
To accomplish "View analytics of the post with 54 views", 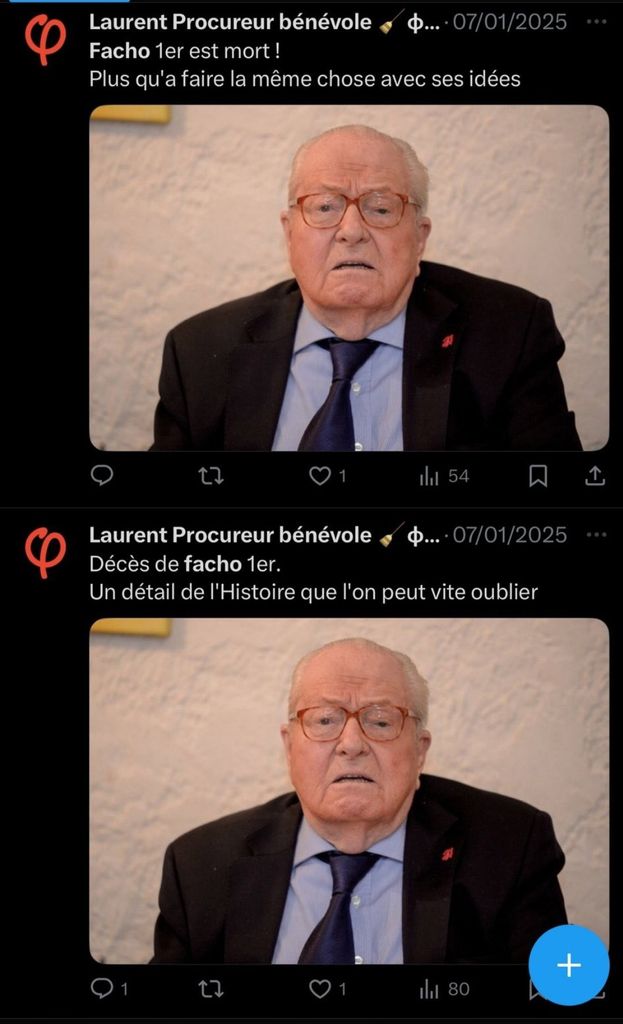I will click(444, 476).
